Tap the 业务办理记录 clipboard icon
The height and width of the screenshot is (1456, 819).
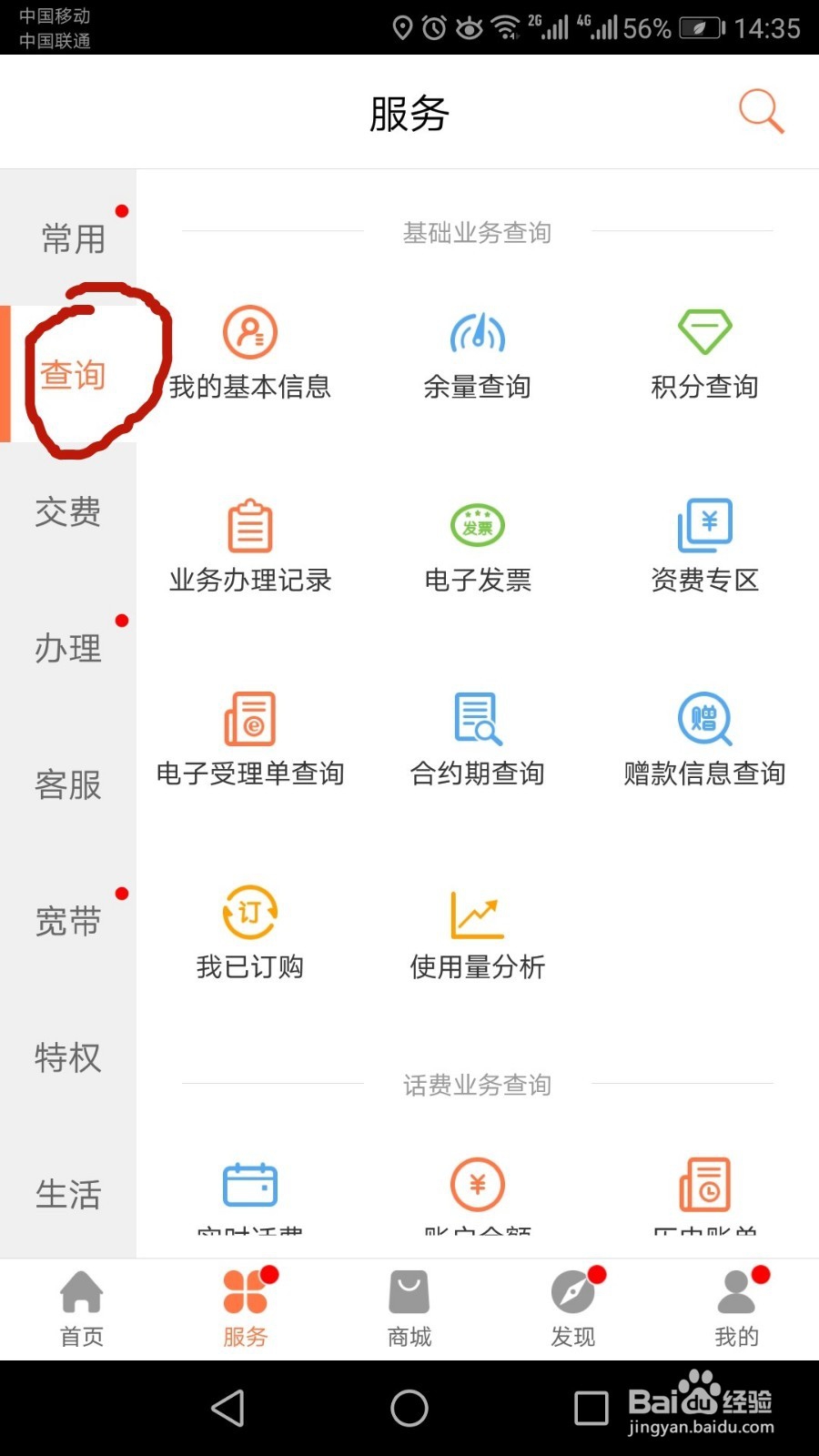click(249, 525)
